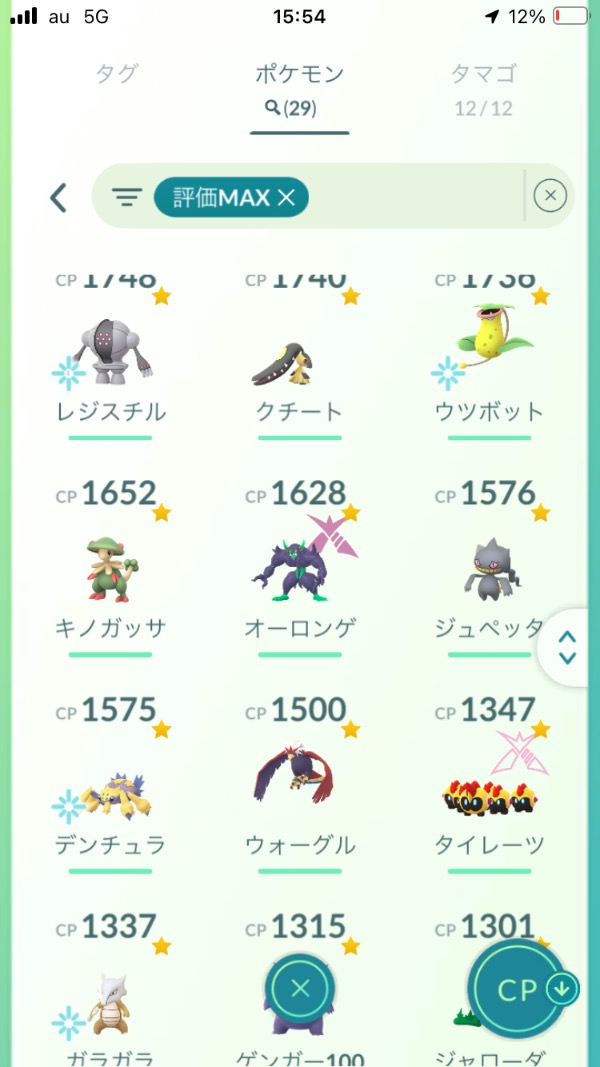This screenshot has width=600, height=1067.
Task: Remove the 評価MAX filter chip
Action: (287, 198)
